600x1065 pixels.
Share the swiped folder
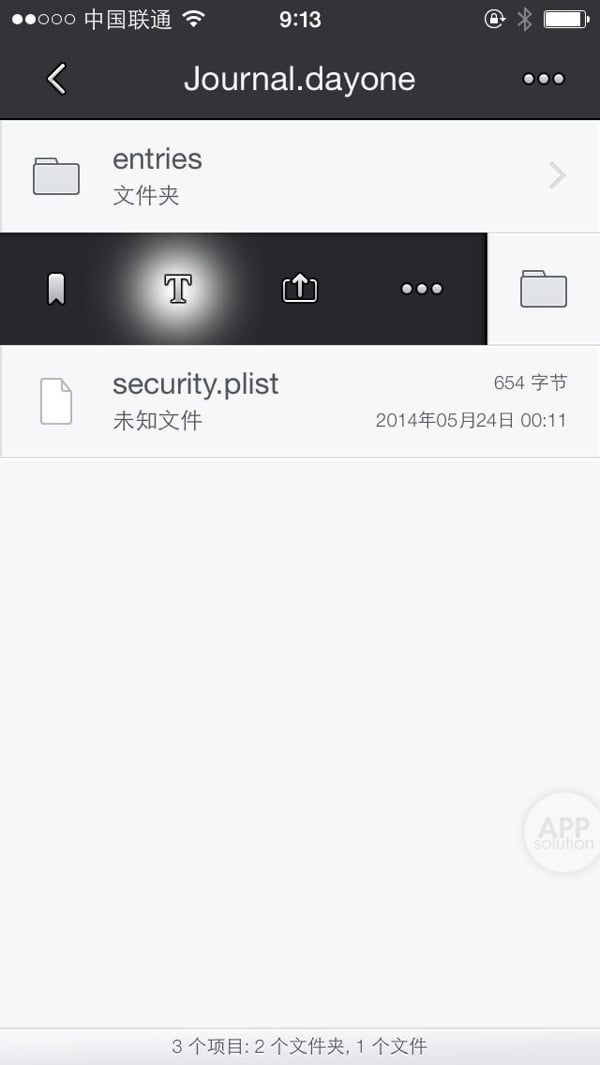[x=299, y=289]
